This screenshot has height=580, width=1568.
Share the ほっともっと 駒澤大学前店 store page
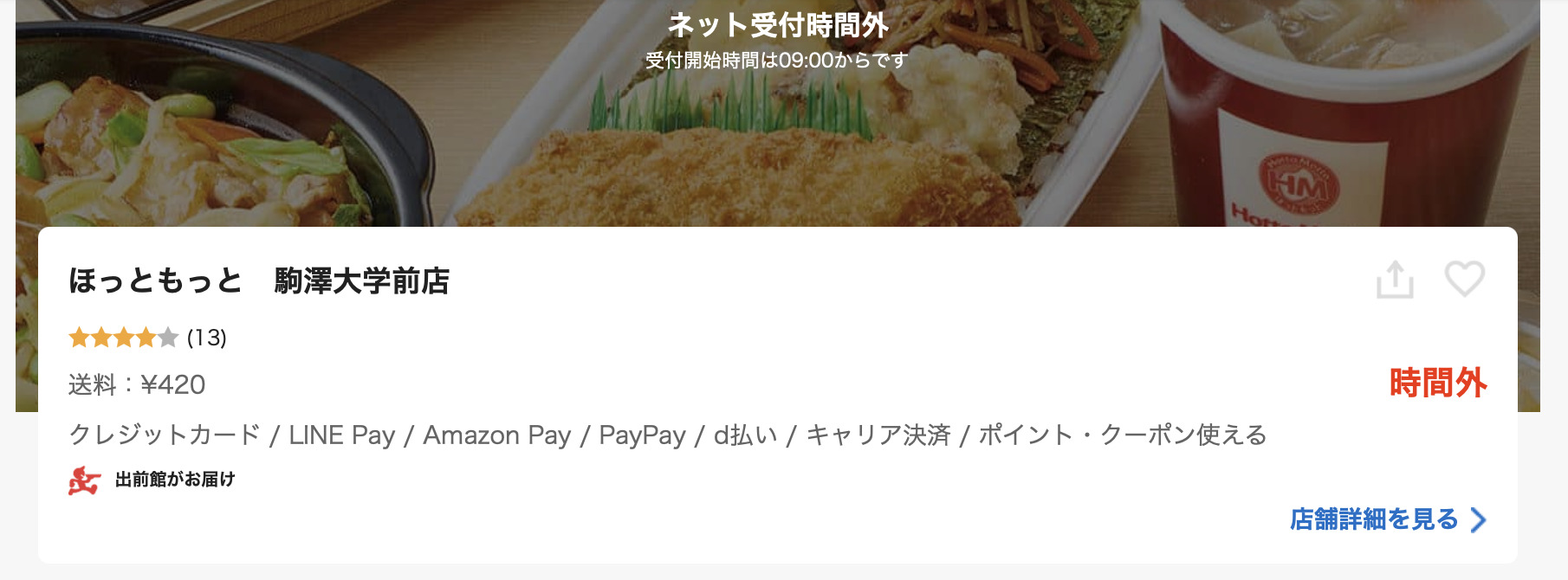point(1395,280)
